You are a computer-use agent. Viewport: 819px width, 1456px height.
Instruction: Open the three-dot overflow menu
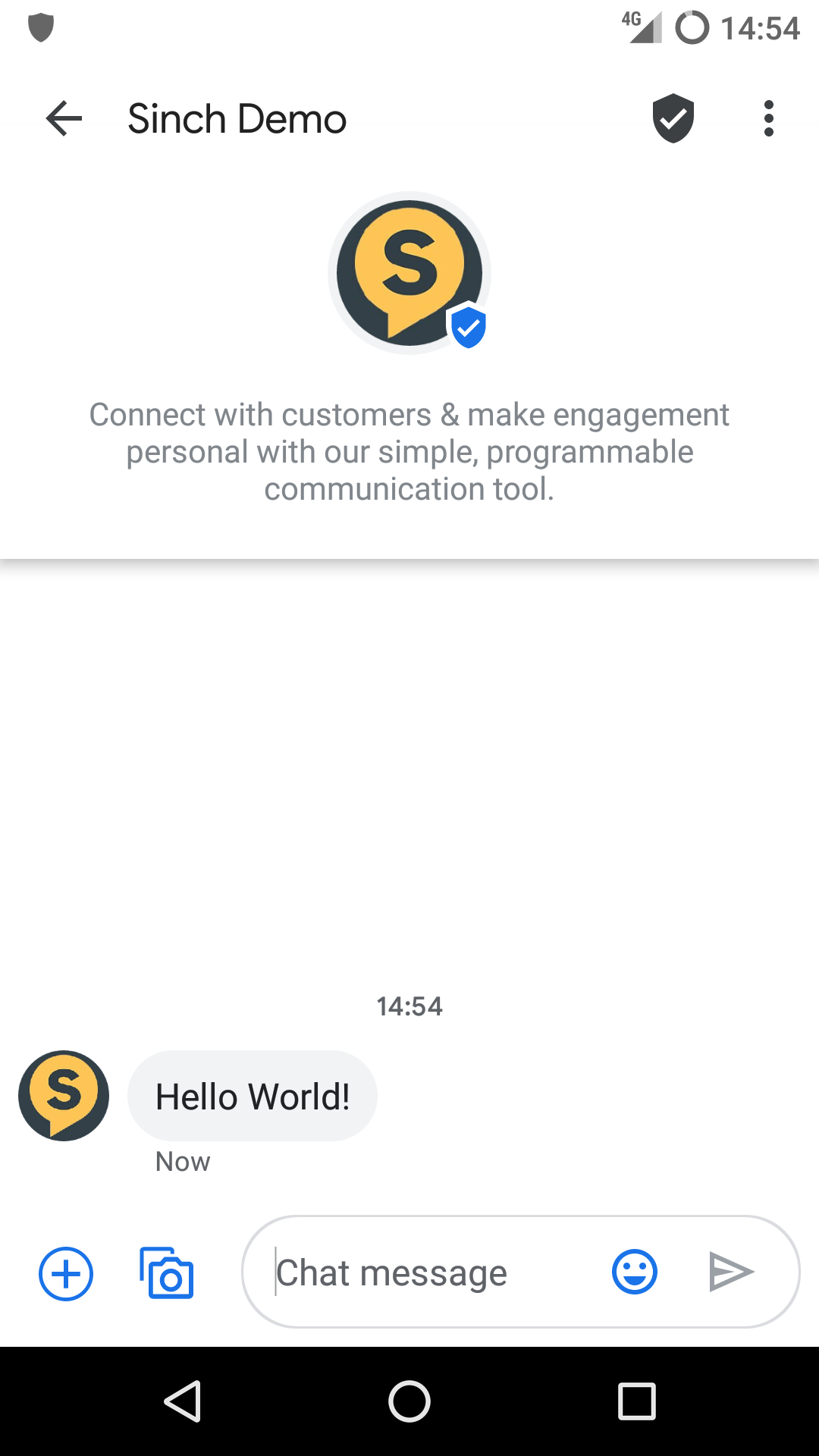click(768, 119)
